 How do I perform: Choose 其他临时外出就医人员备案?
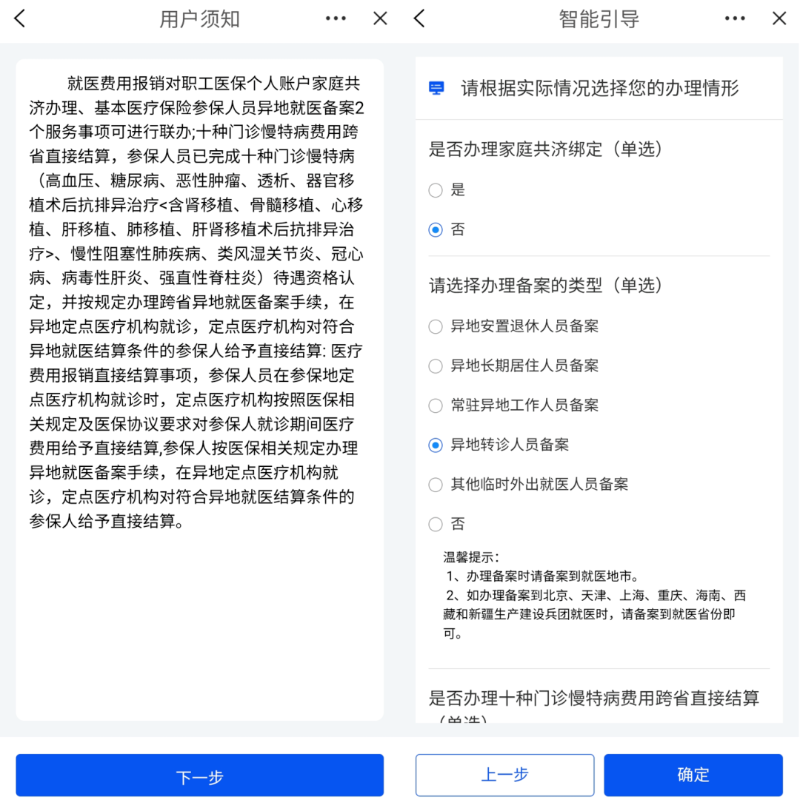point(435,485)
